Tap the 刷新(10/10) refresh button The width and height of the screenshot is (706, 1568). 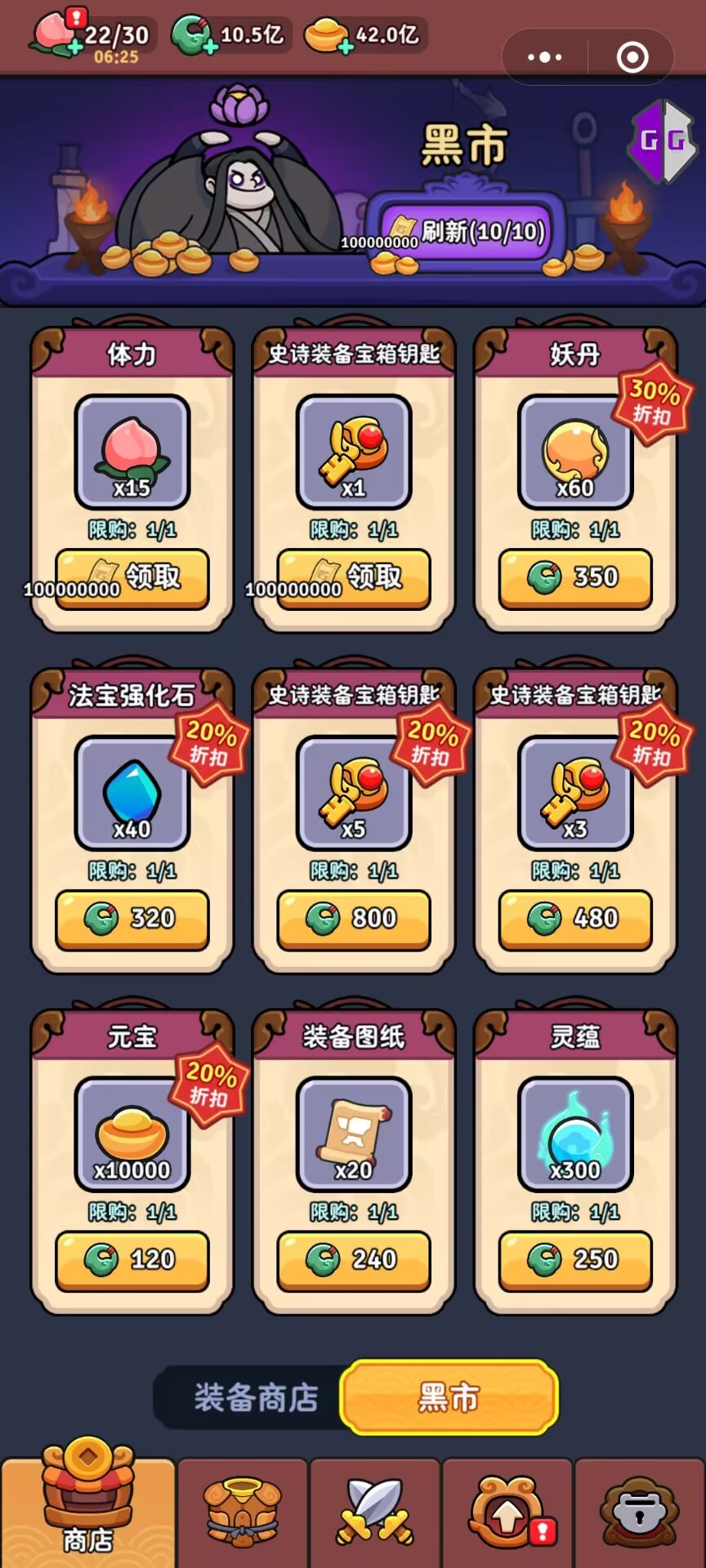[464, 233]
